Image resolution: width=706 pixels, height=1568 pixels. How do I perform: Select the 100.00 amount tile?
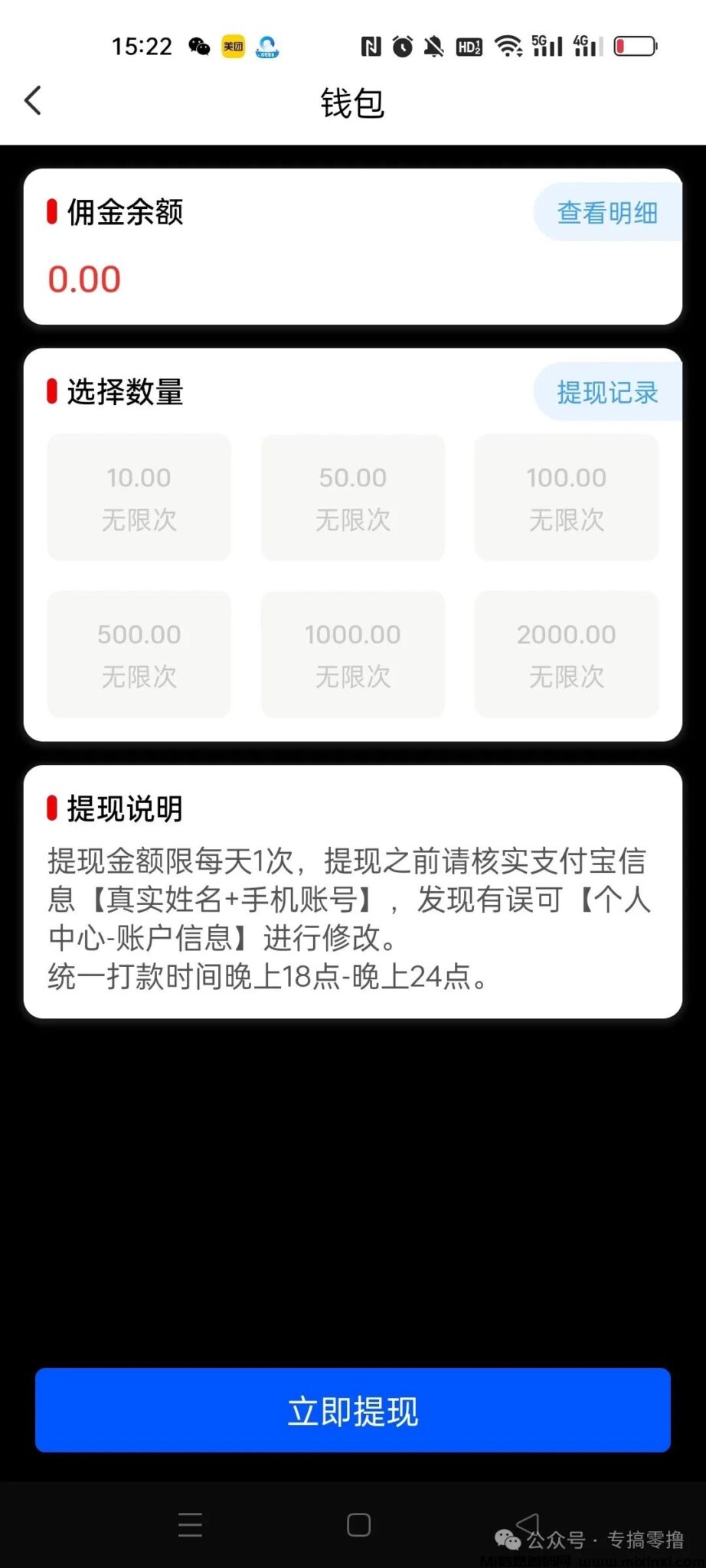(x=566, y=498)
